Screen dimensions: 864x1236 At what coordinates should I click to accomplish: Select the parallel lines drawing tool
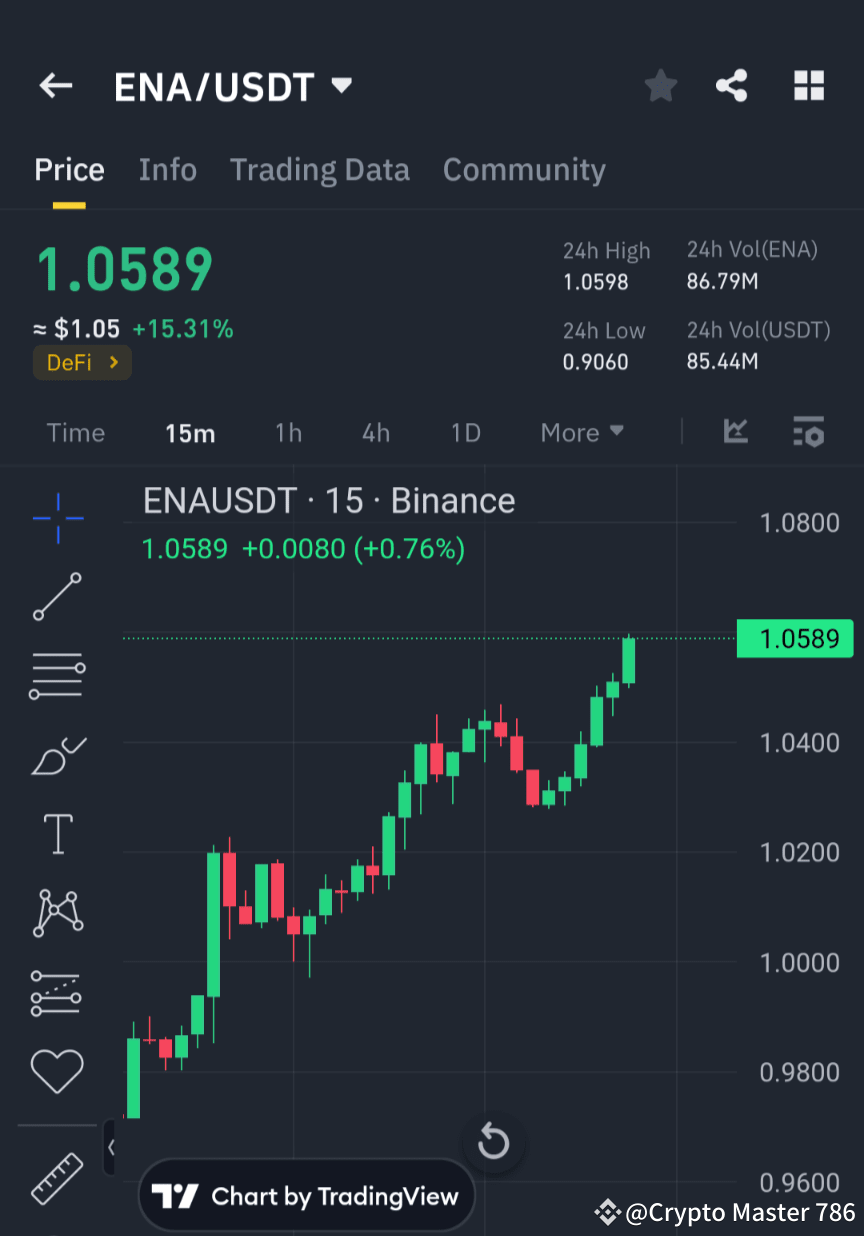(x=57, y=675)
